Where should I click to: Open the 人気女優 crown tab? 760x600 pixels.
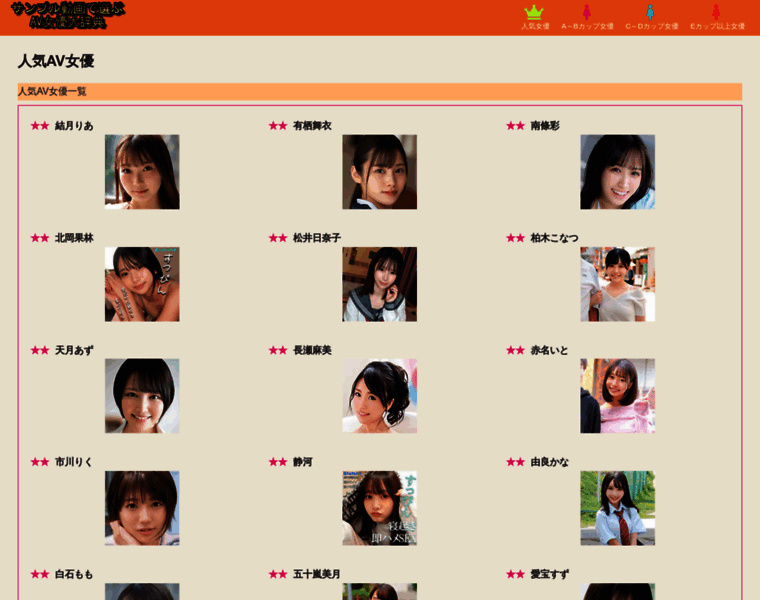coord(535,17)
